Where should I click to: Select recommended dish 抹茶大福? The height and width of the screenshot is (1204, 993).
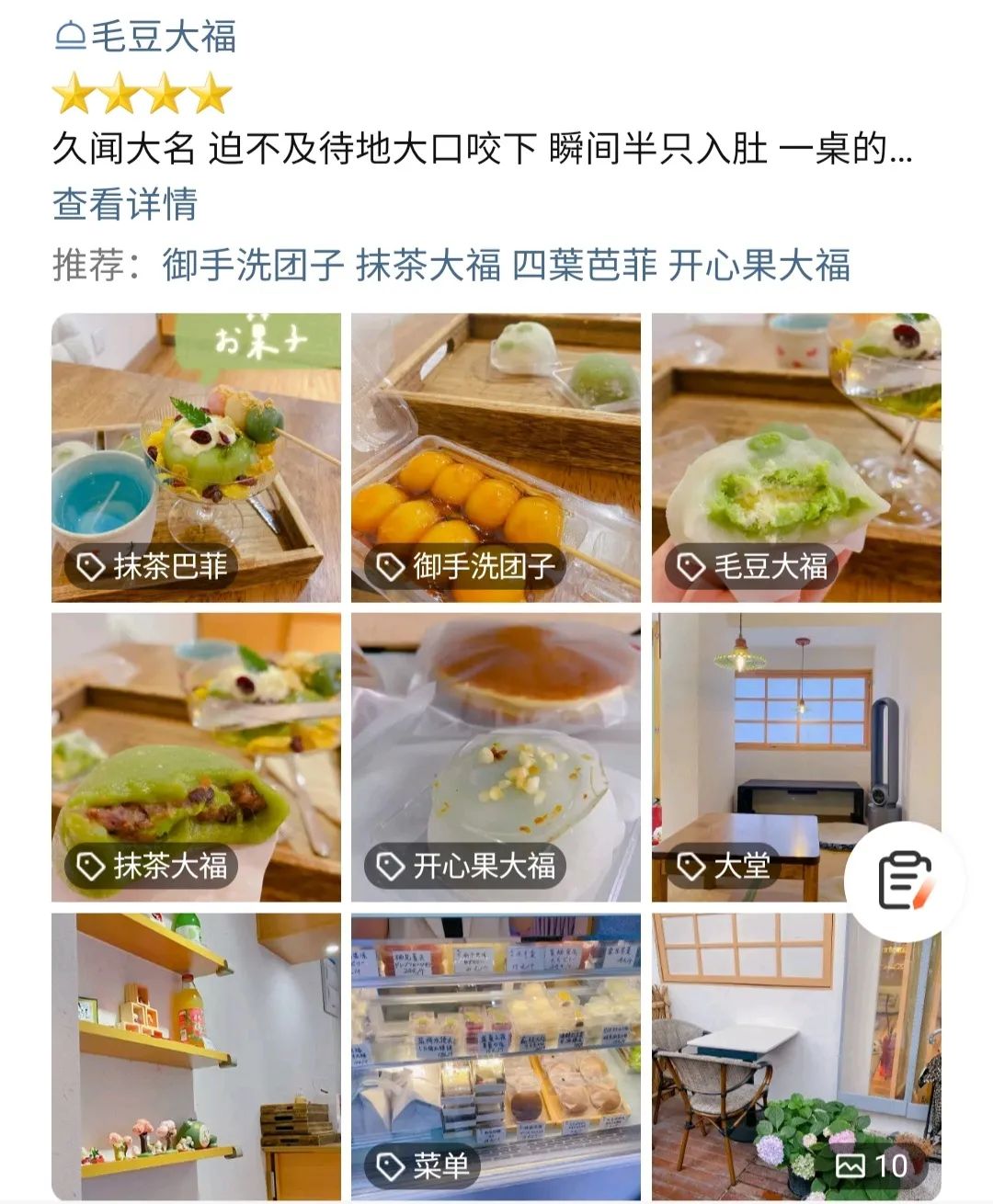click(x=428, y=265)
